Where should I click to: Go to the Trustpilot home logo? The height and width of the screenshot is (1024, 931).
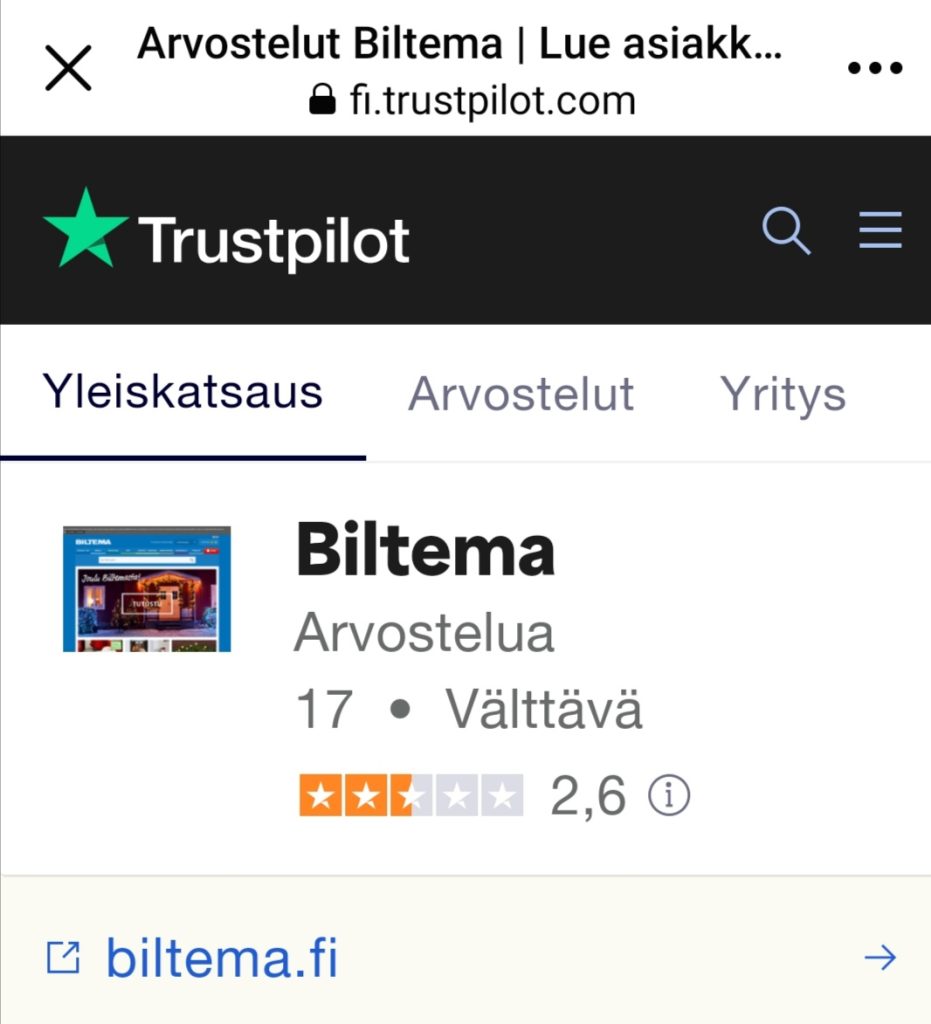[226, 232]
